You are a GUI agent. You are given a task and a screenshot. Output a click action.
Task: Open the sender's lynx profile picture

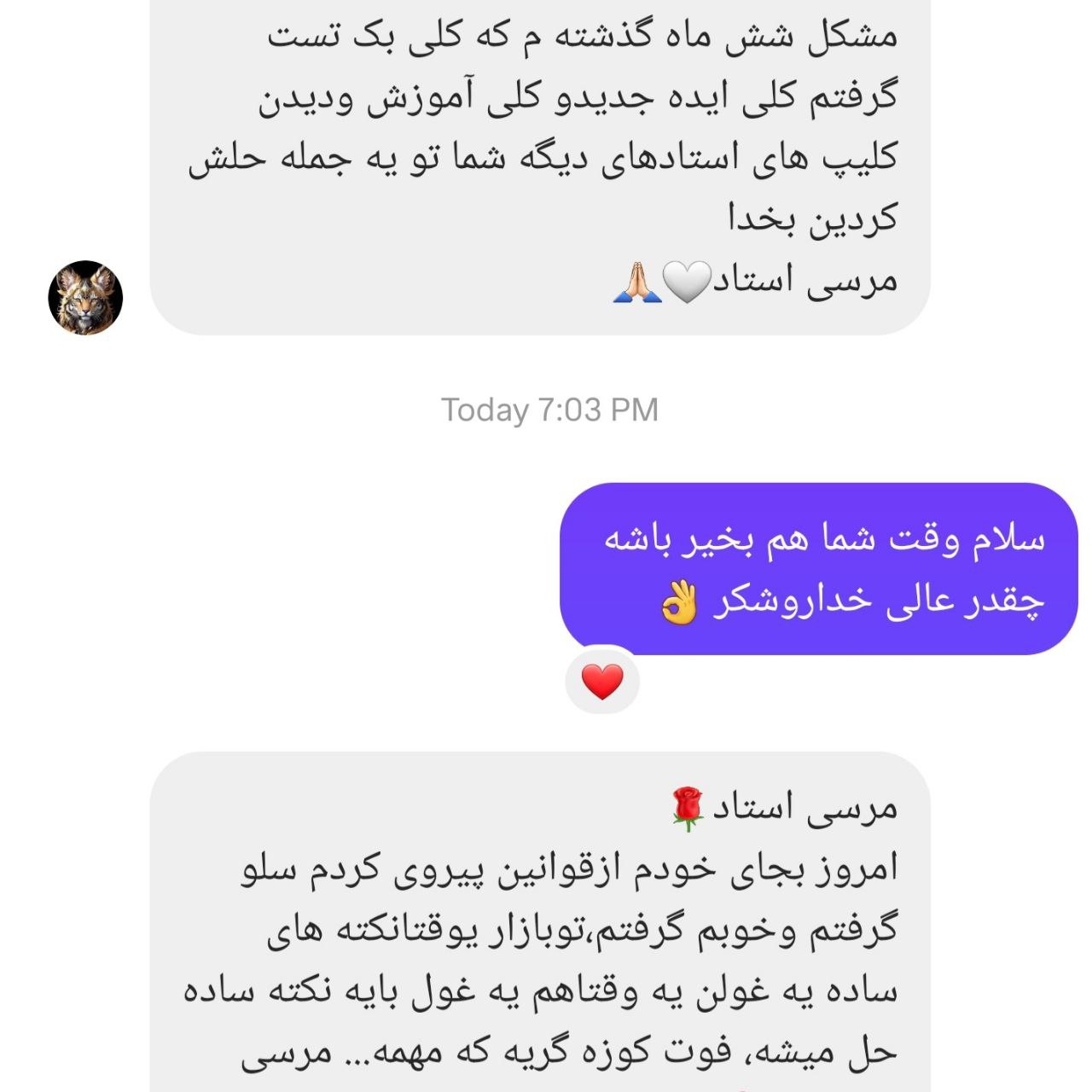coord(85,298)
